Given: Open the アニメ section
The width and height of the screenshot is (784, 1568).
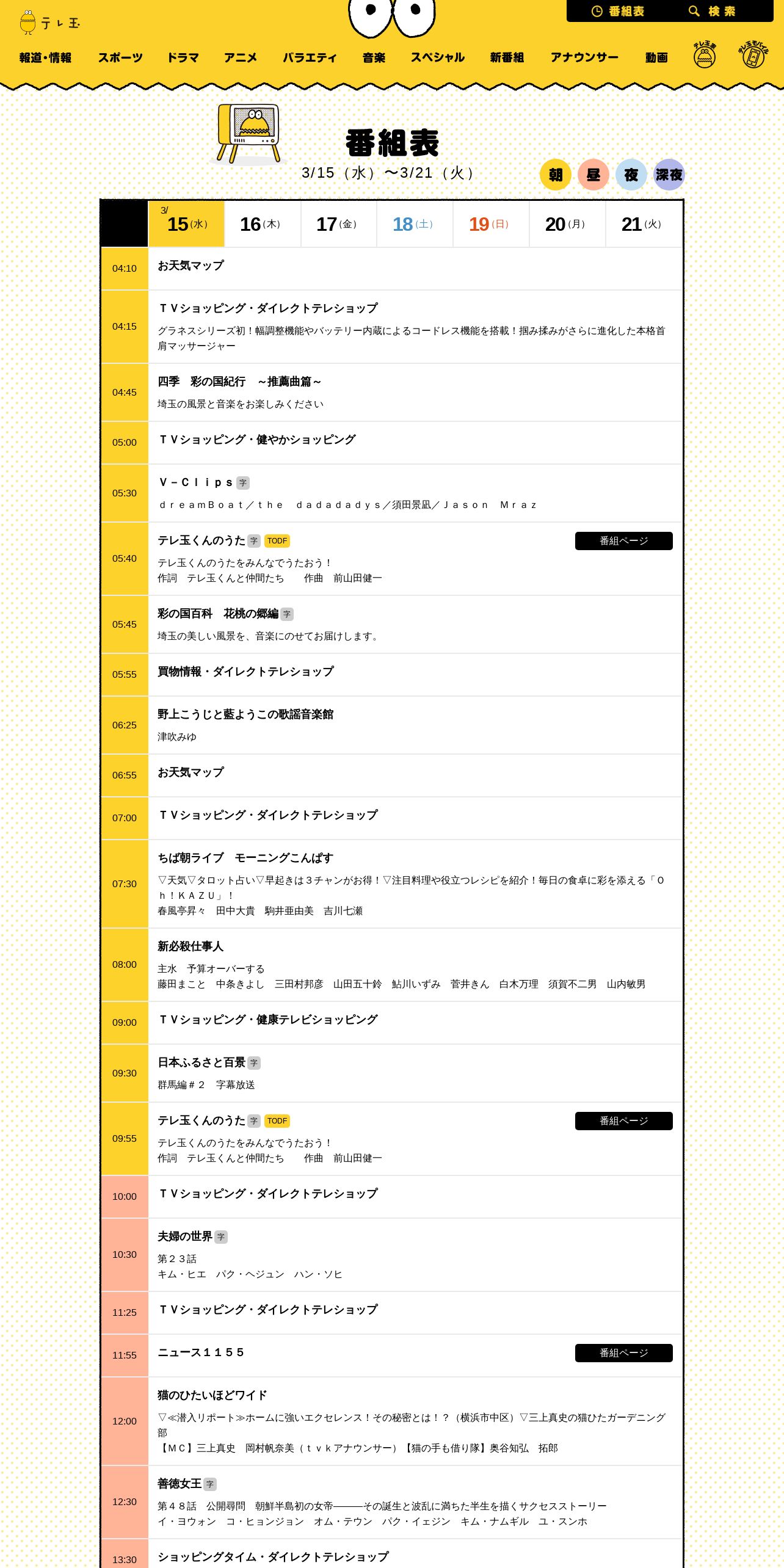Looking at the screenshot, I should click(241, 57).
